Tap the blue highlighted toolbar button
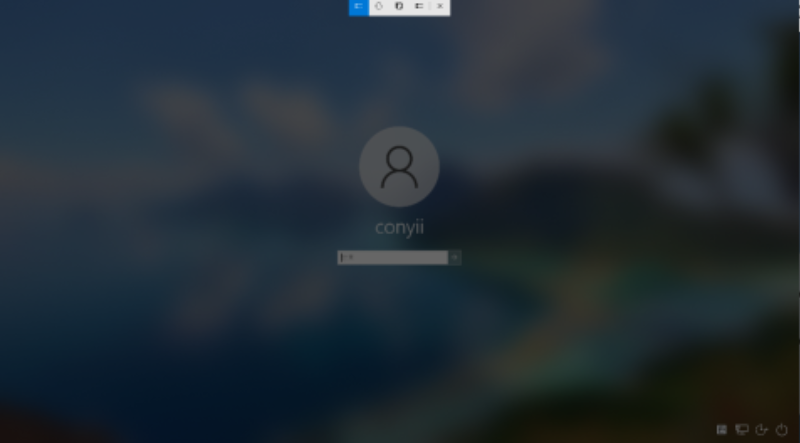The width and height of the screenshot is (800, 443). (358, 6)
